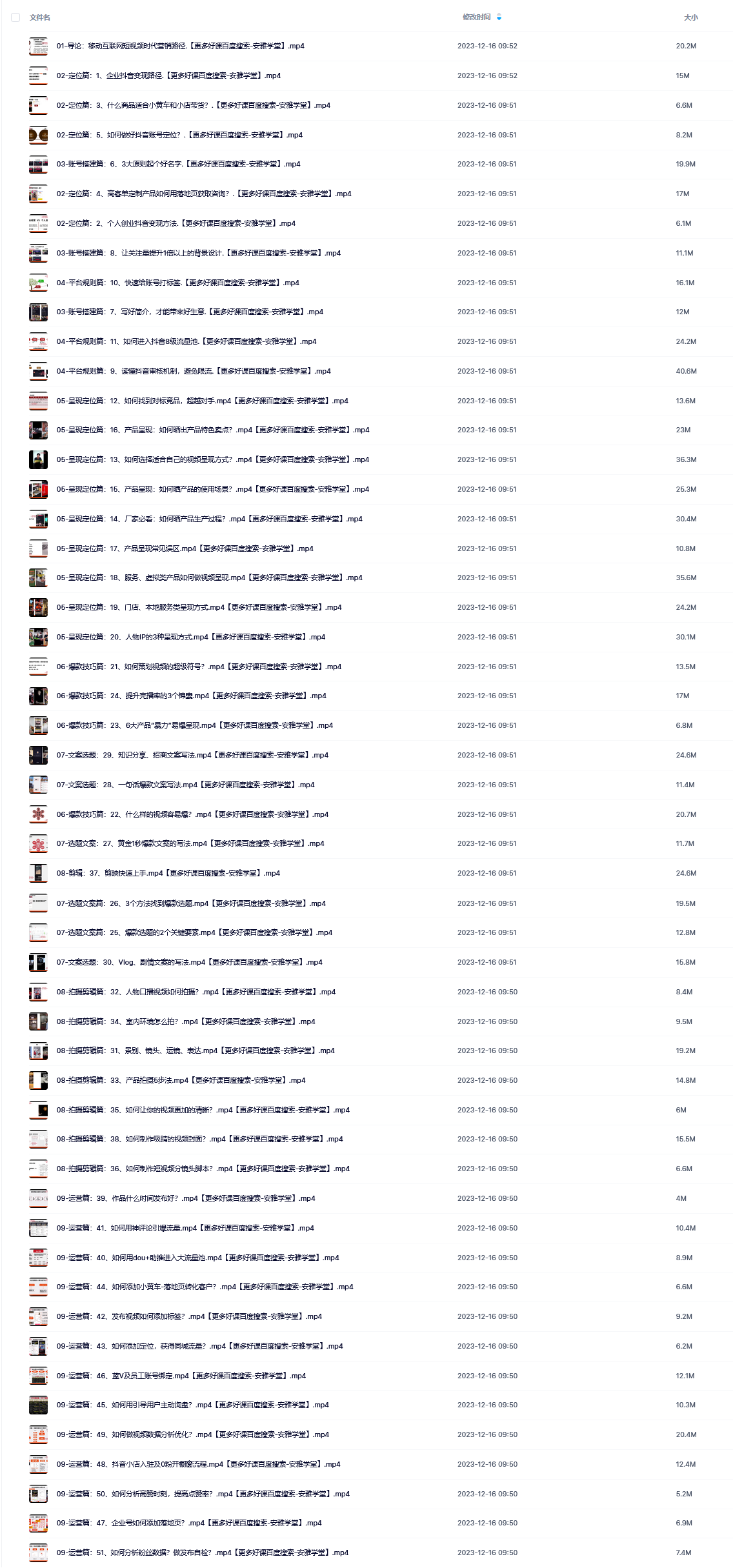Open 09-运营篇 46、蓝V及员工账号绑定 file
The height and width of the screenshot is (1568, 733).
tap(181, 1376)
